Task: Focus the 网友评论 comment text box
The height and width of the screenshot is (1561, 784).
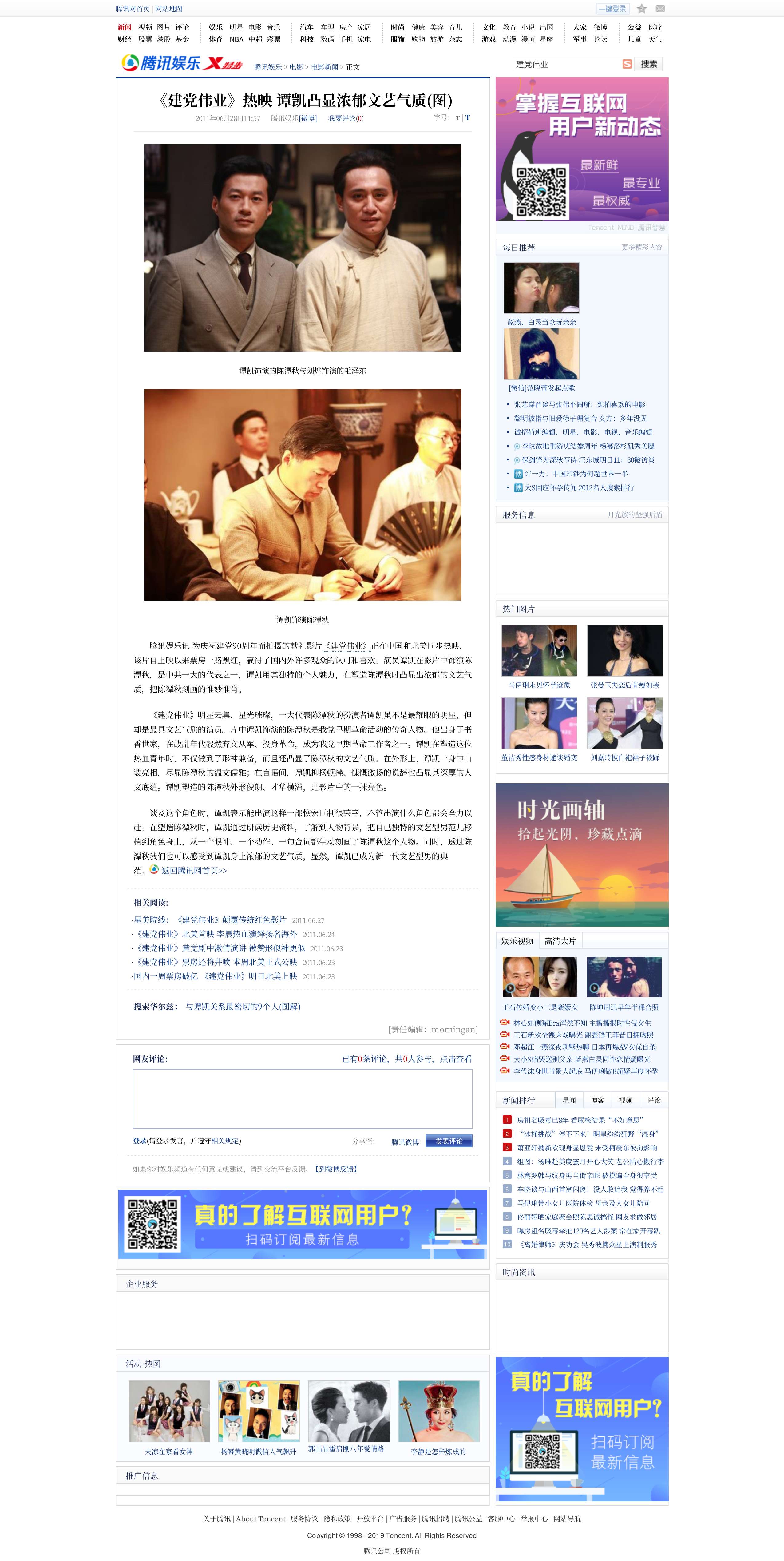Action: pyautogui.click(x=302, y=1098)
